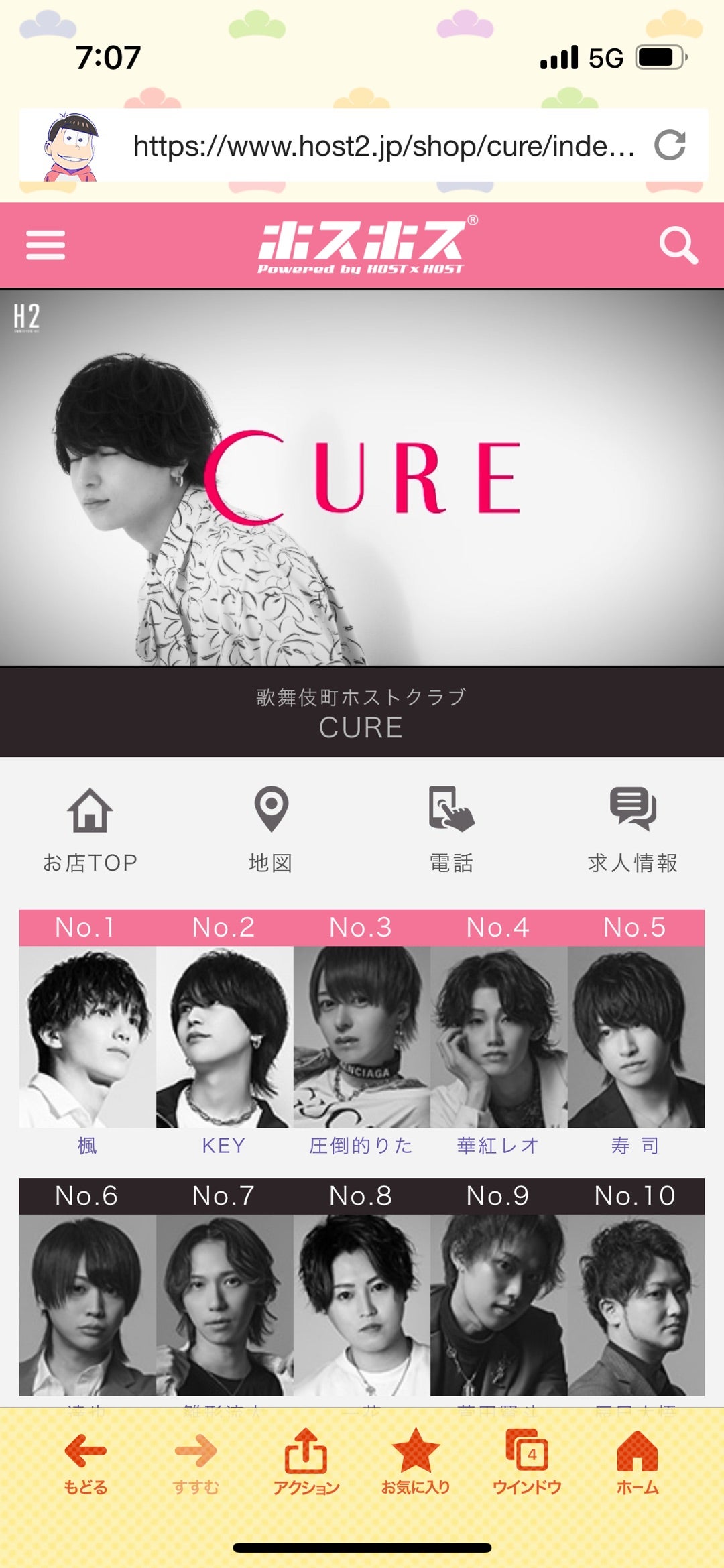Go to お店TOP
Viewport: 724px width, 1568px height.
tap(90, 830)
